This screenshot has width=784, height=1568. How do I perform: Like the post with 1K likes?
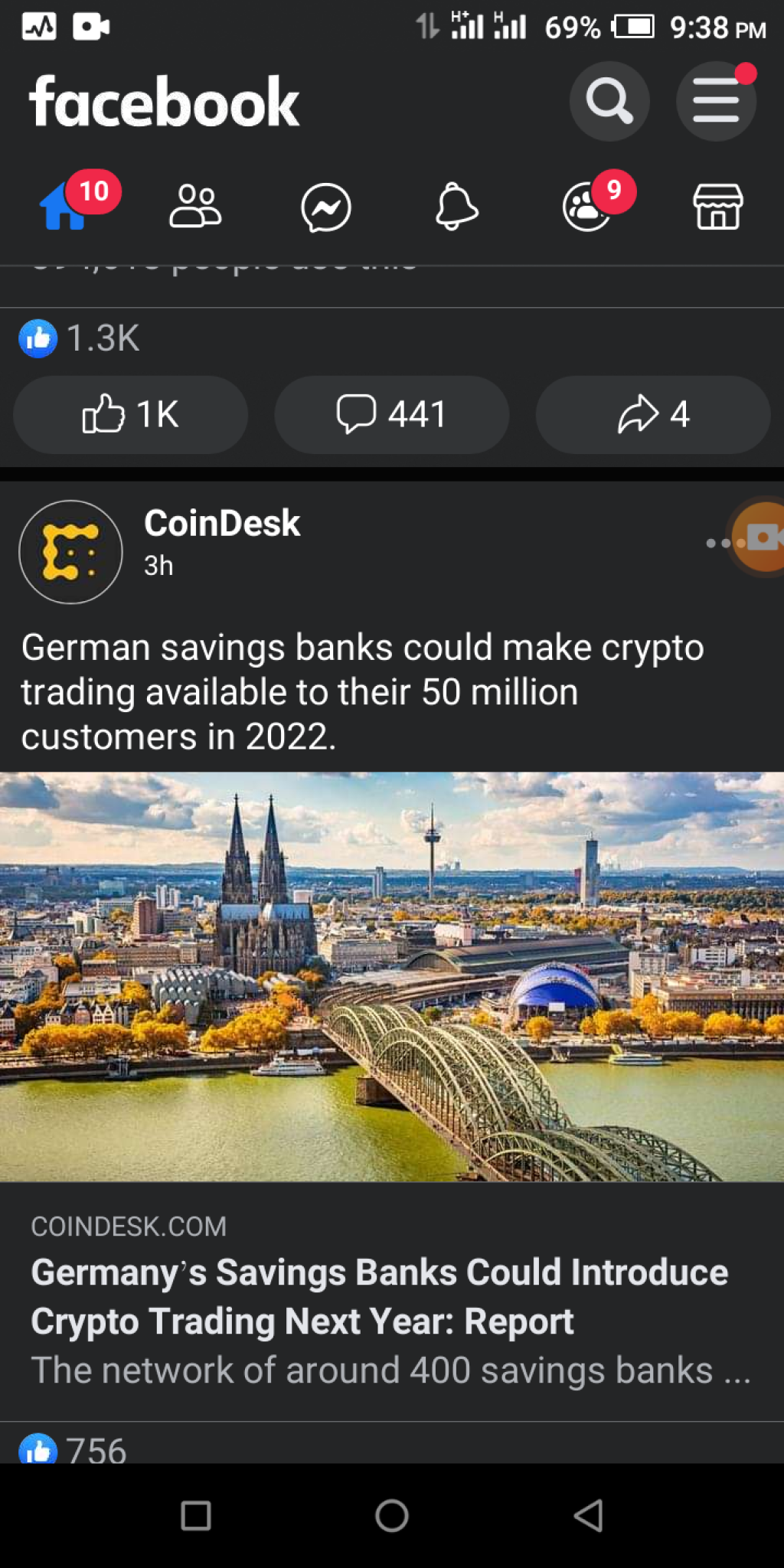130,415
